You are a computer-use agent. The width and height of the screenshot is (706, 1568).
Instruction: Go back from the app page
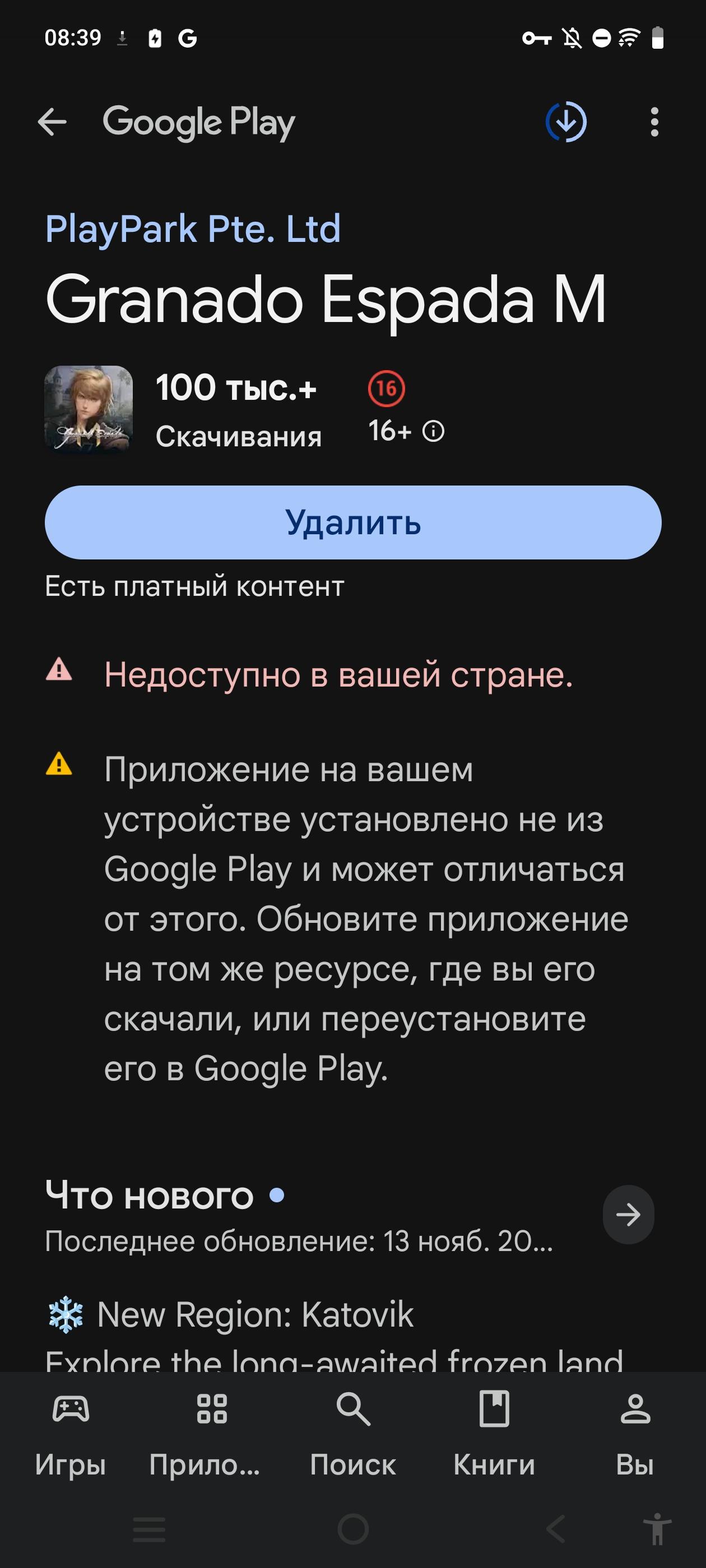[52, 122]
